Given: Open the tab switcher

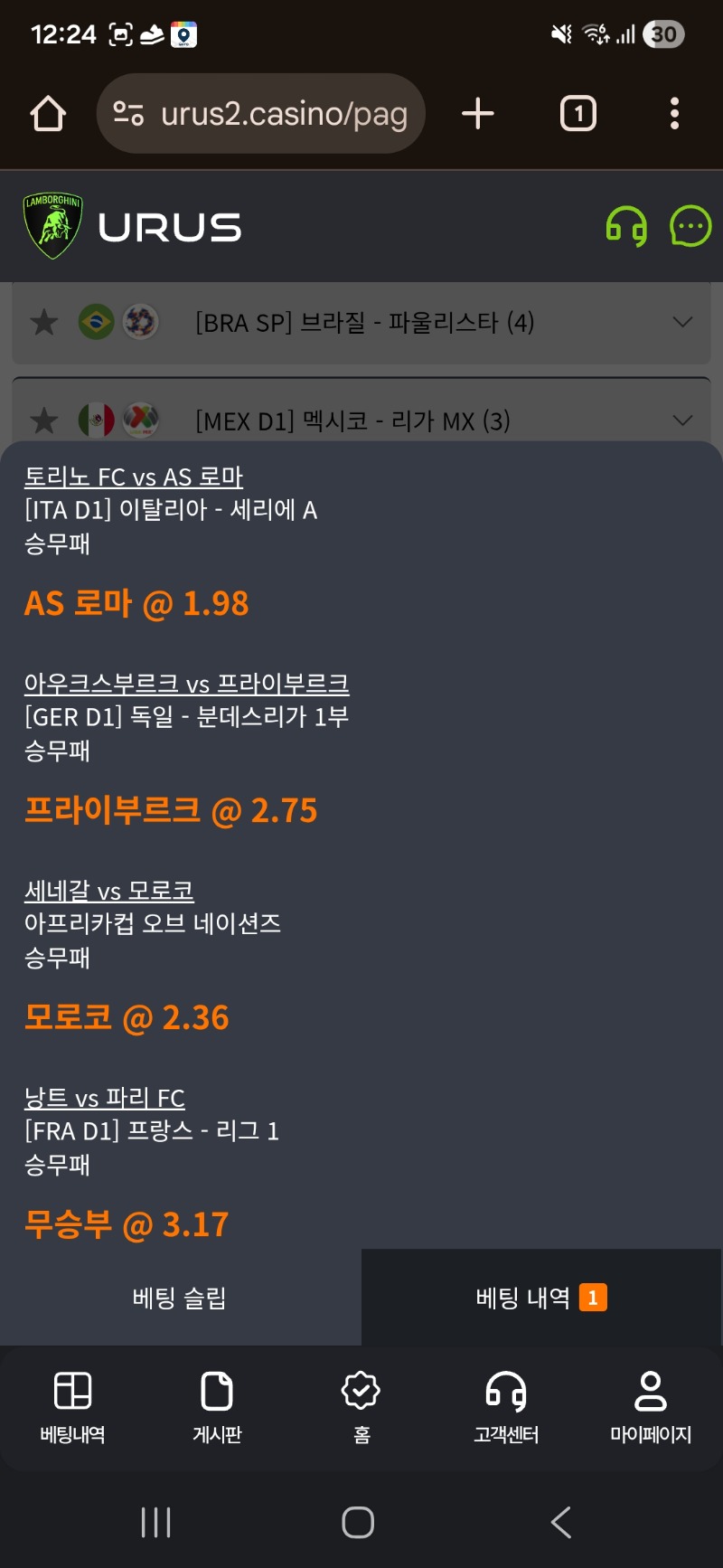Looking at the screenshot, I should pos(578,114).
